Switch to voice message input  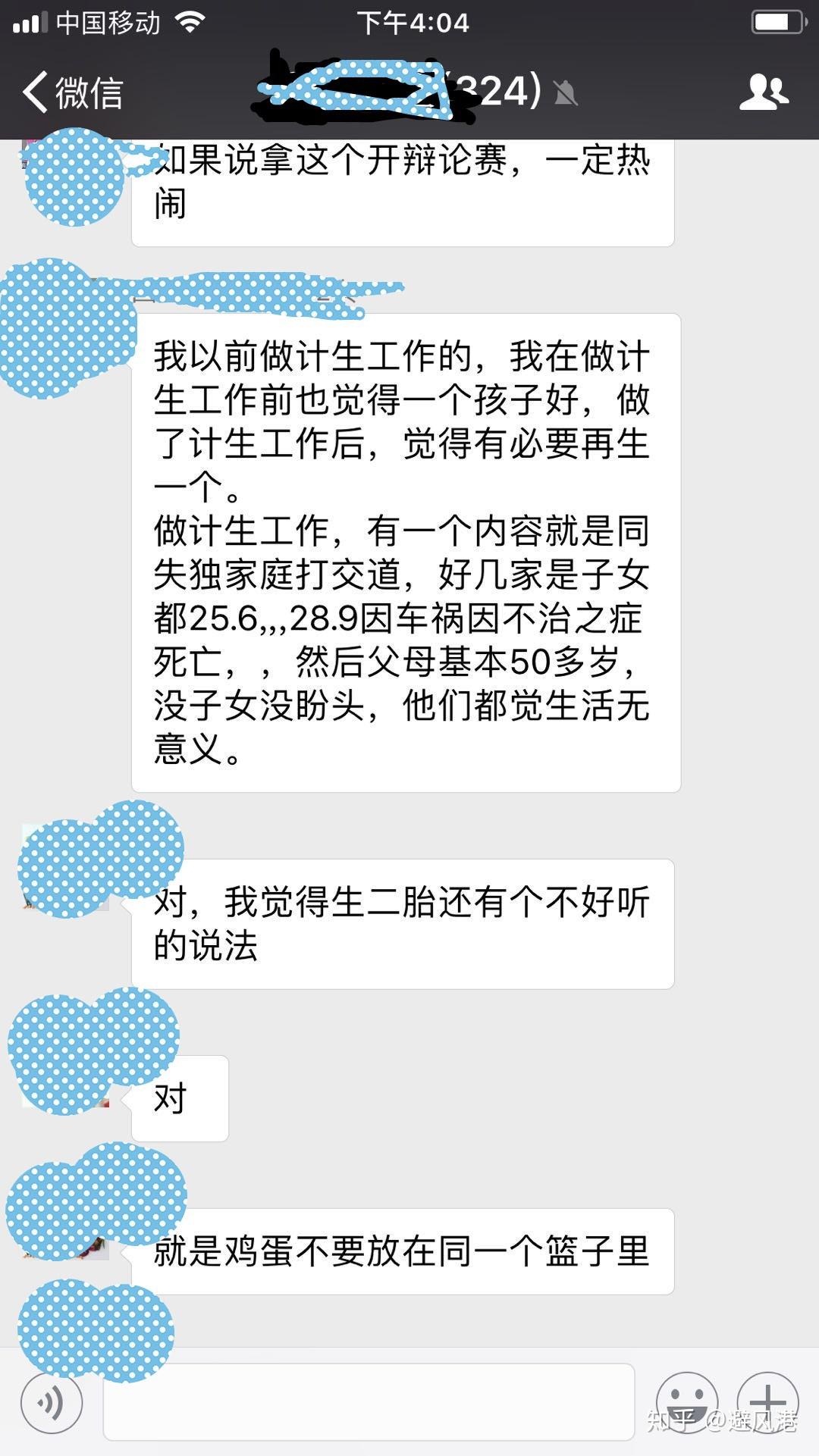point(52,1403)
